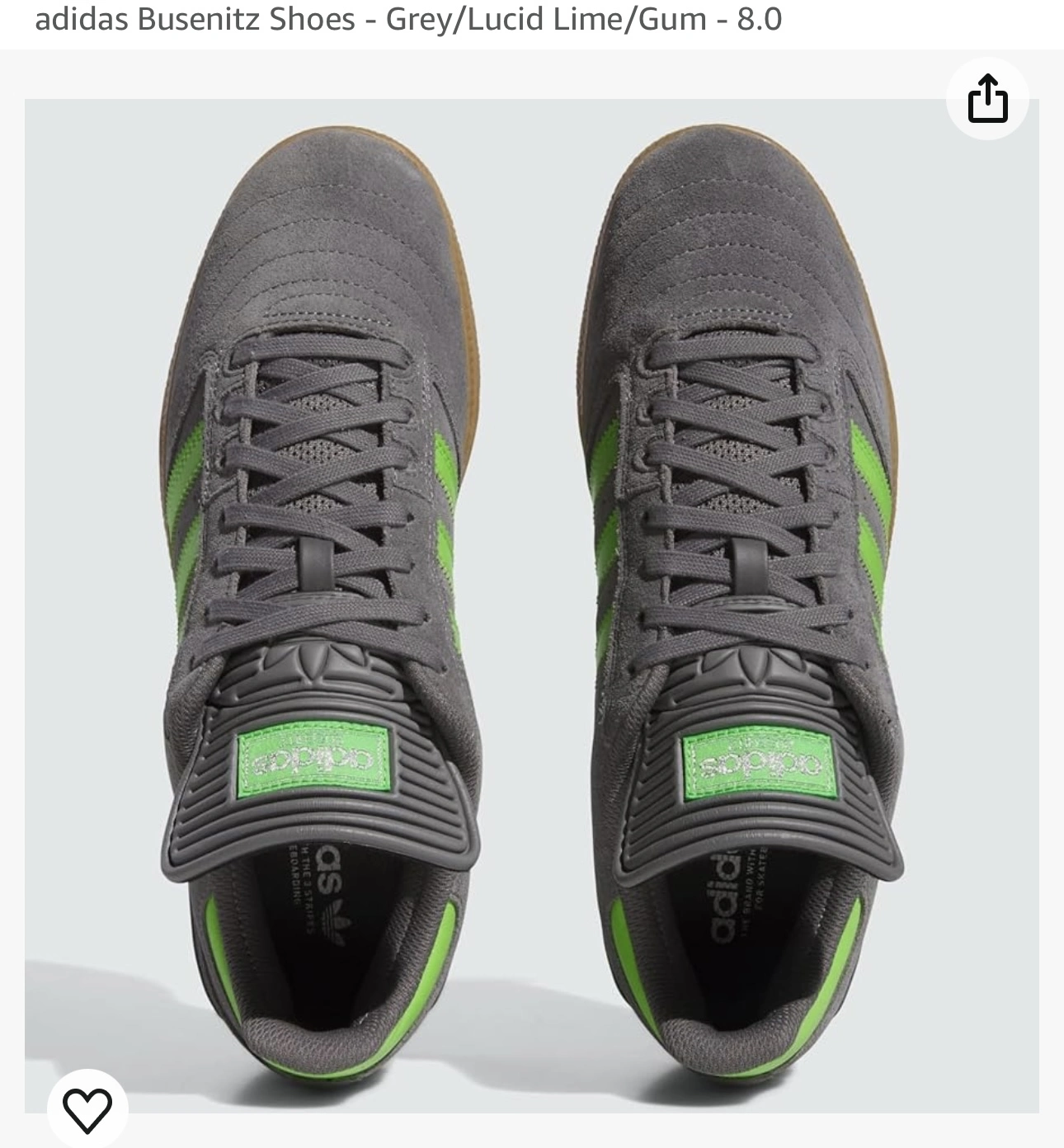Add shoes to wishlist with heart icon
Image resolution: width=1064 pixels, height=1148 pixels.
[x=87, y=1109]
